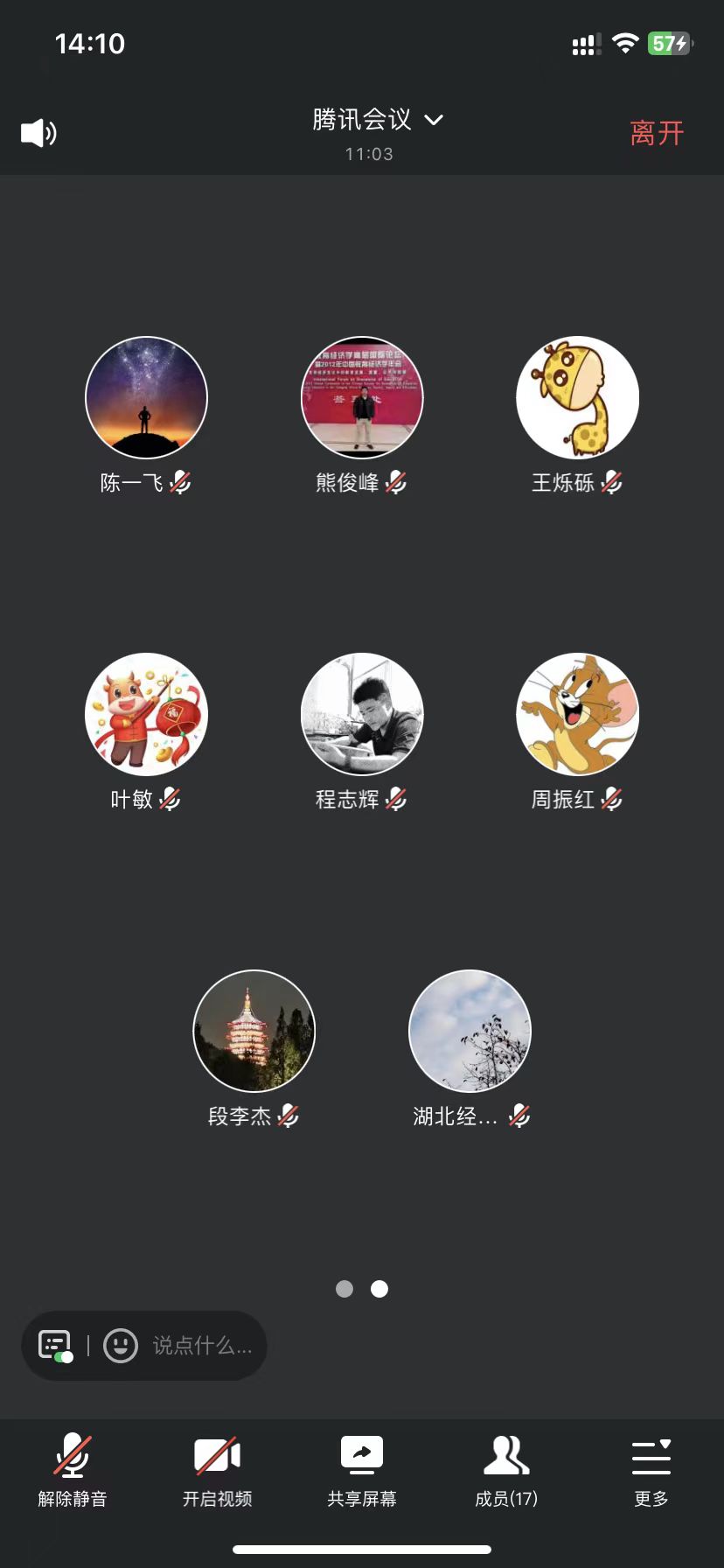Image resolution: width=724 pixels, height=1568 pixels.
Task: Select participant 程志辉's avatar
Action: (362, 714)
